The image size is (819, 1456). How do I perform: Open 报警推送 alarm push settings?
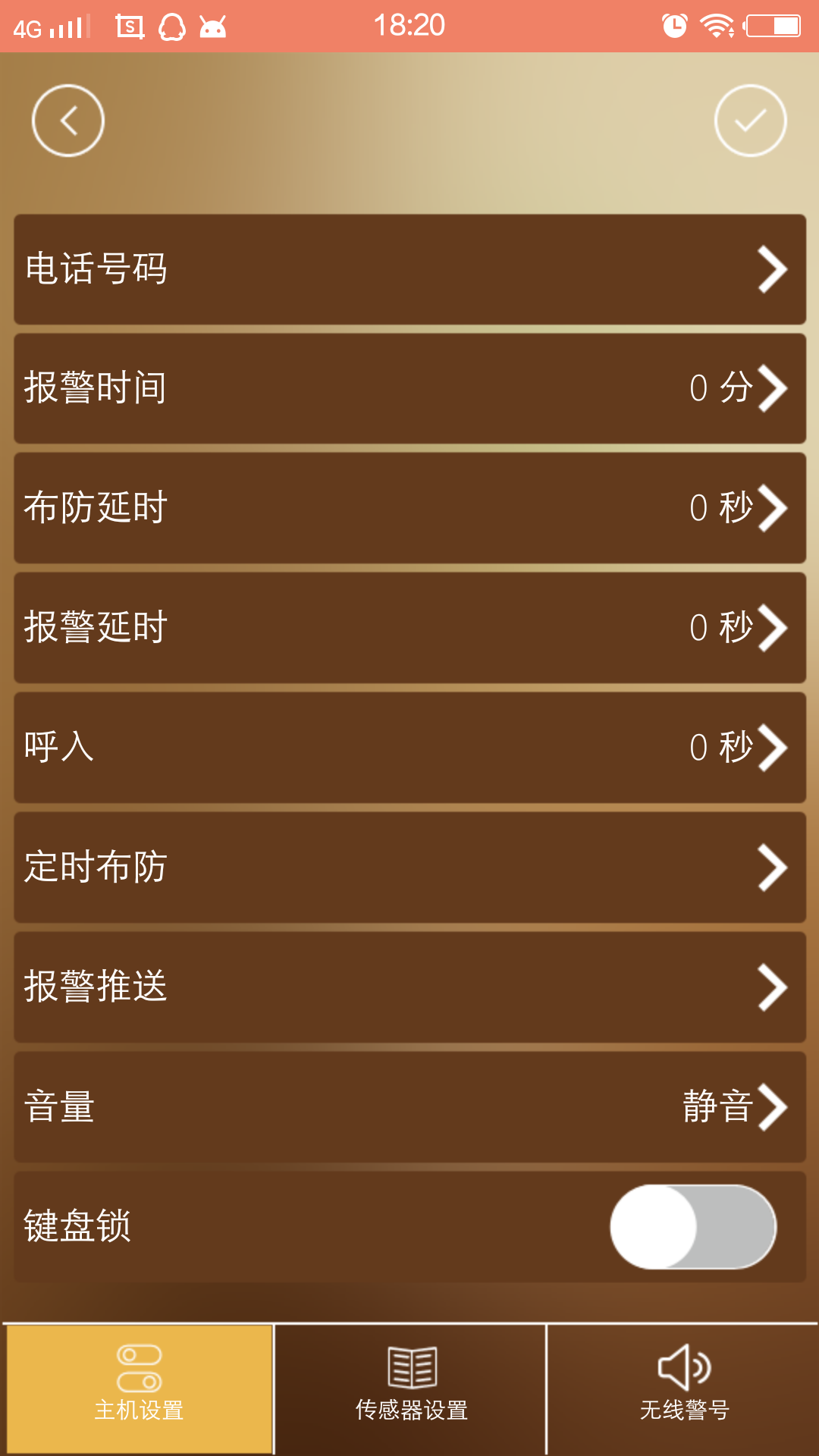pos(409,987)
